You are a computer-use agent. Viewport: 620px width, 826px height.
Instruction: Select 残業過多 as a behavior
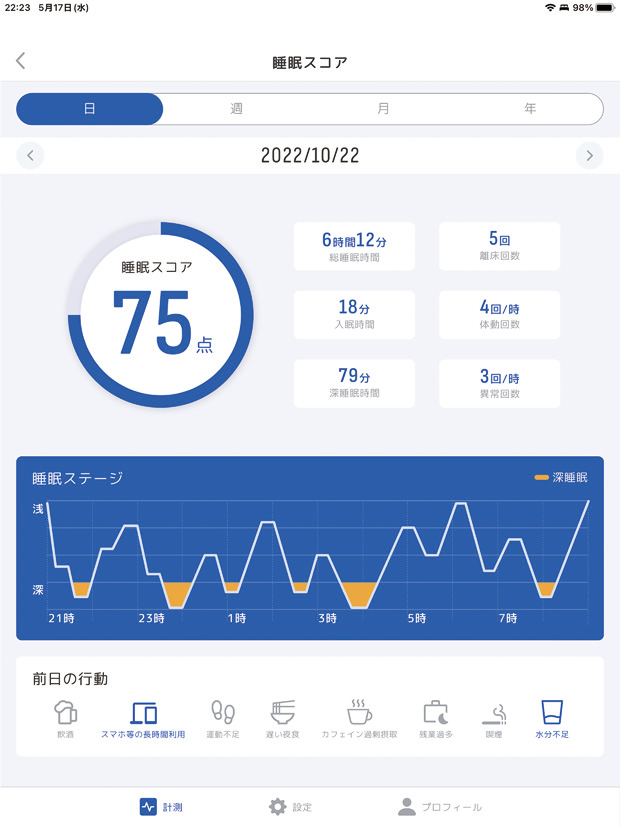[x=436, y=719]
